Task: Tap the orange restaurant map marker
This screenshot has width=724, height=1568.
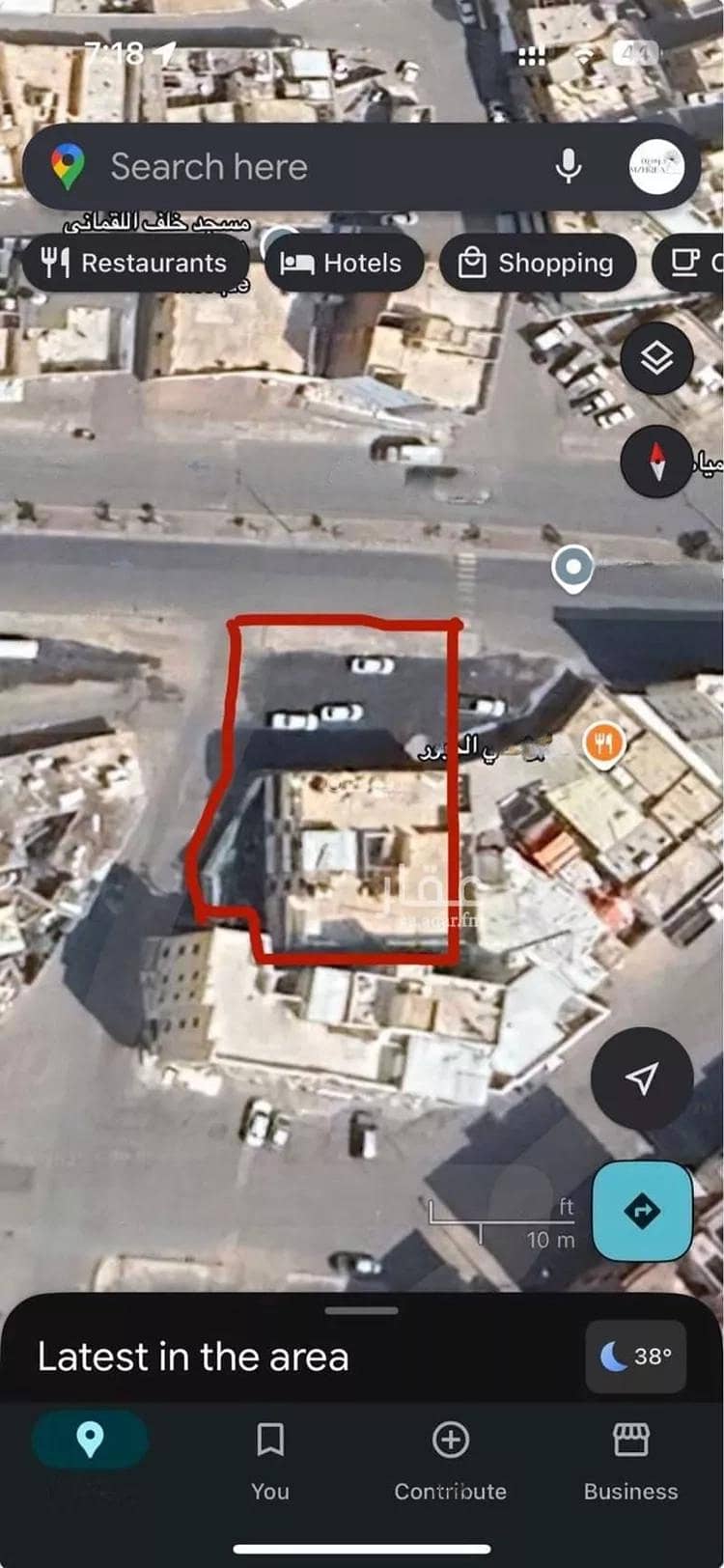Action: click(x=604, y=743)
